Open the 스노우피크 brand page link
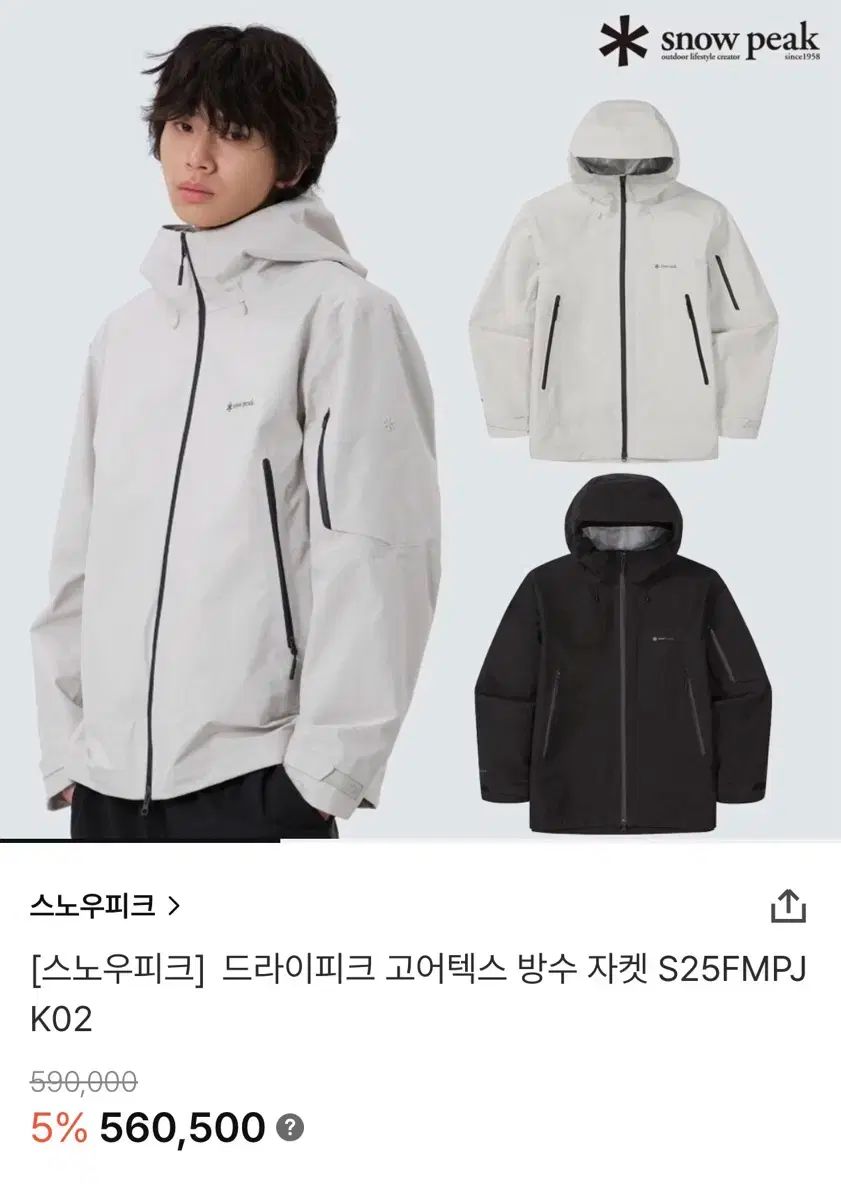 click(x=105, y=906)
